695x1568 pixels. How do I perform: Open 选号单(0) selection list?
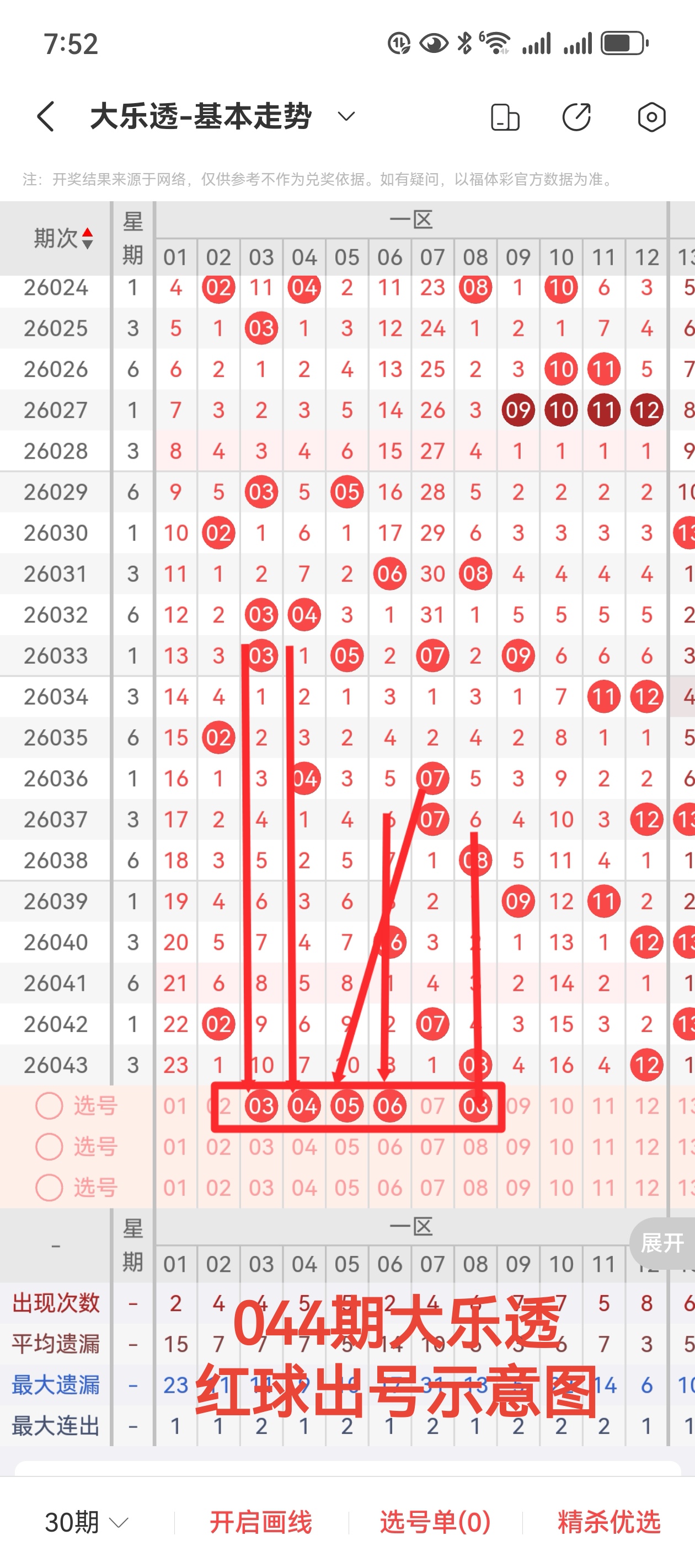click(x=435, y=1522)
